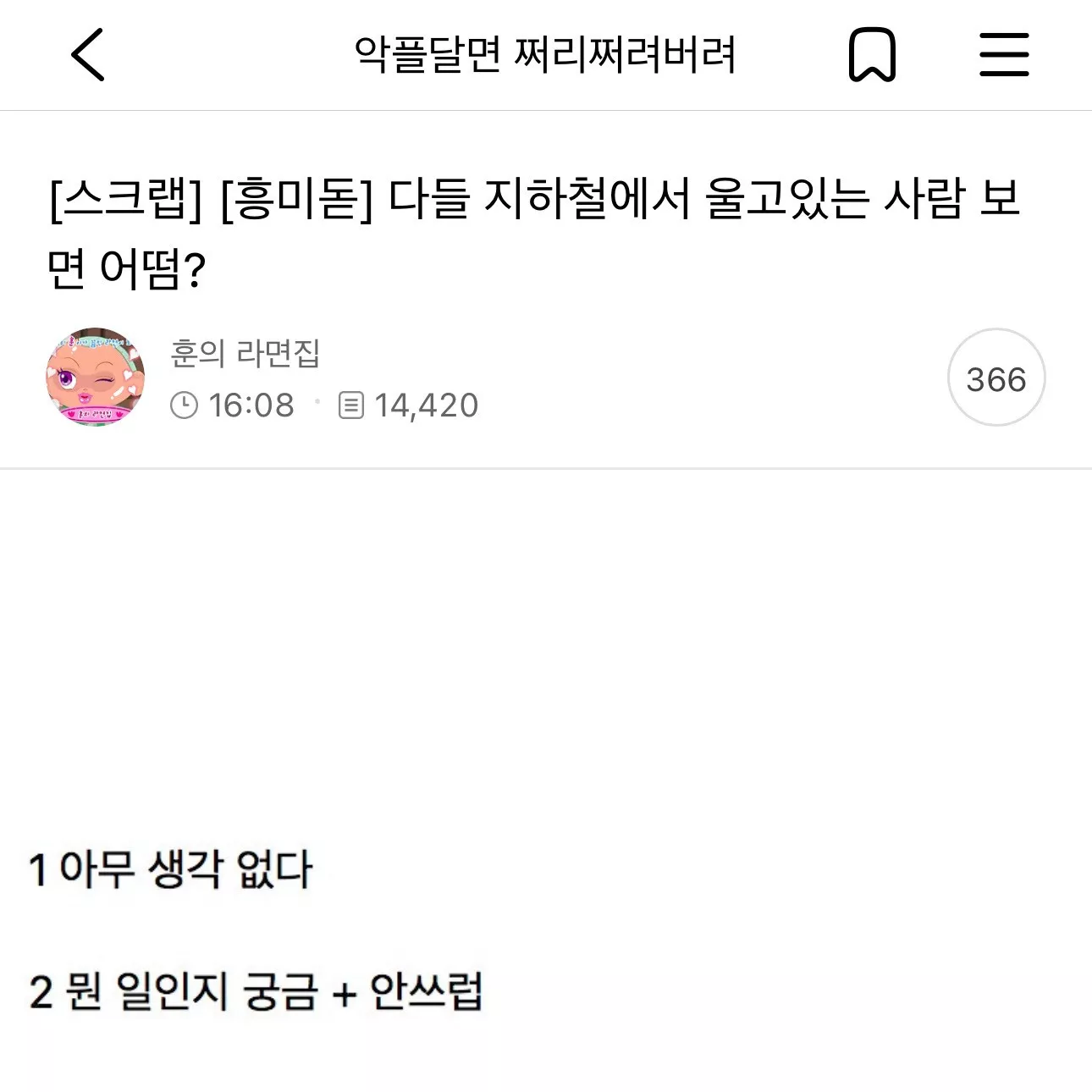
Task: Open the 366 comments bubble
Action: pos(995,378)
